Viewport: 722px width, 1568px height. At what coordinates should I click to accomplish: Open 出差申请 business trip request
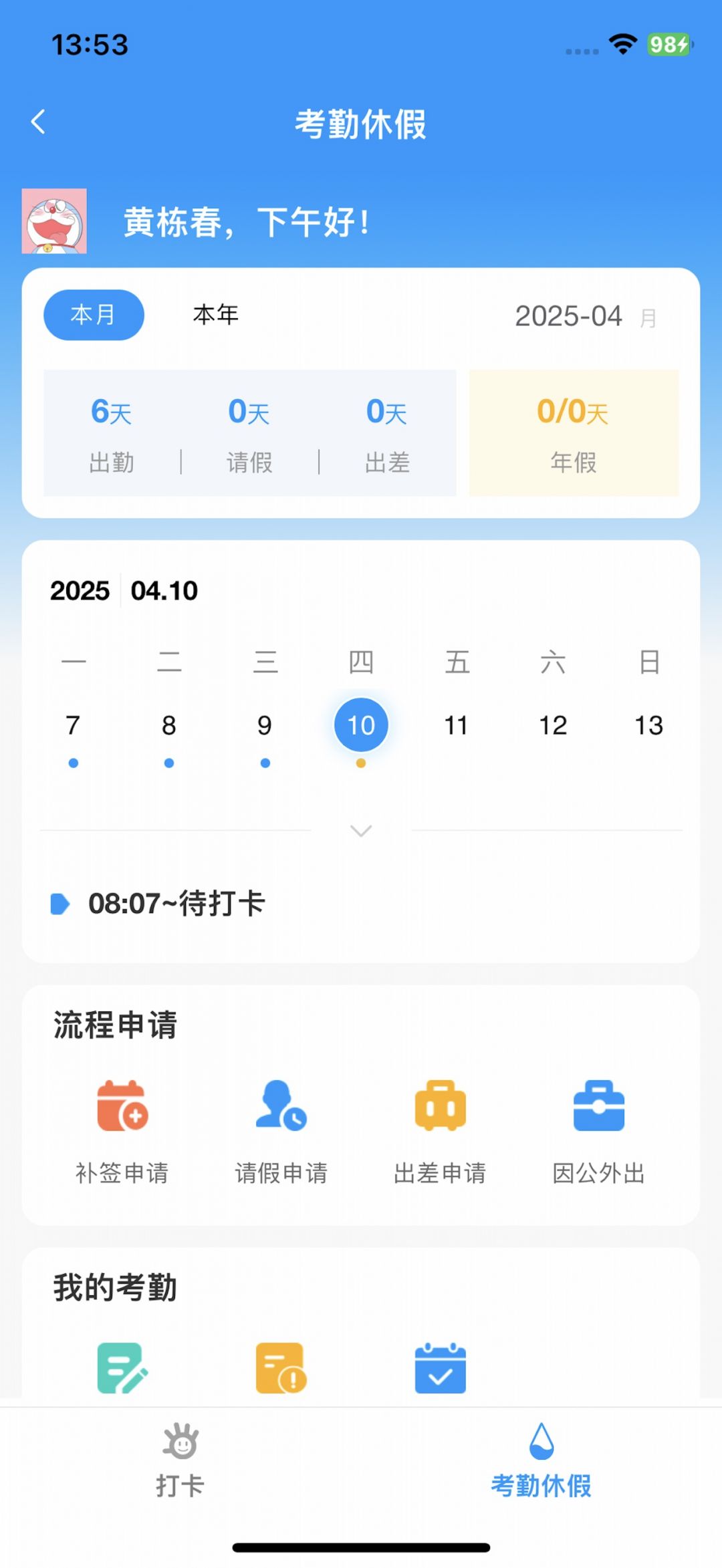tap(440, 1130)
